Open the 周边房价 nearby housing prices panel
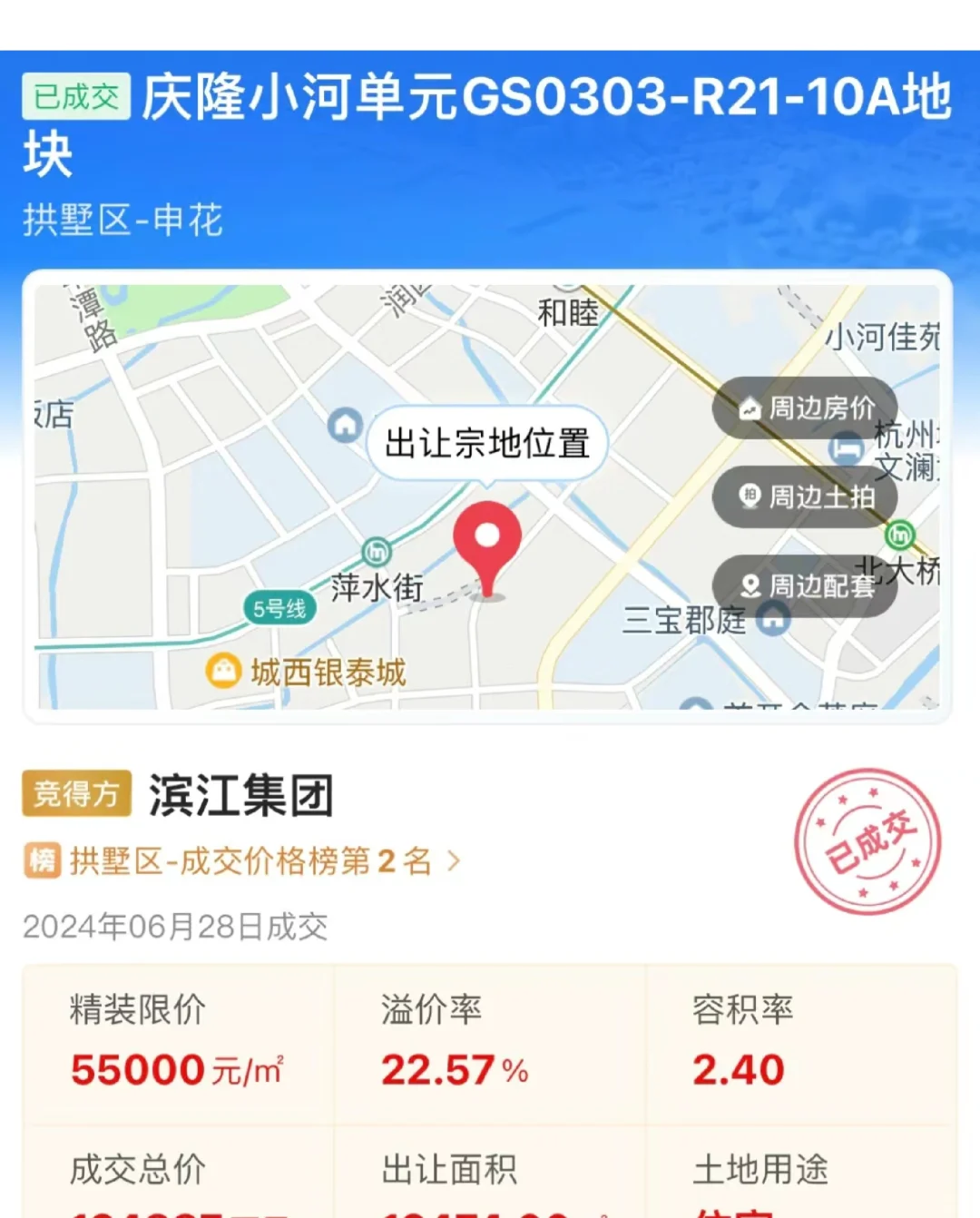Viewport: 980px width, 1218px height. coord(804,408)
